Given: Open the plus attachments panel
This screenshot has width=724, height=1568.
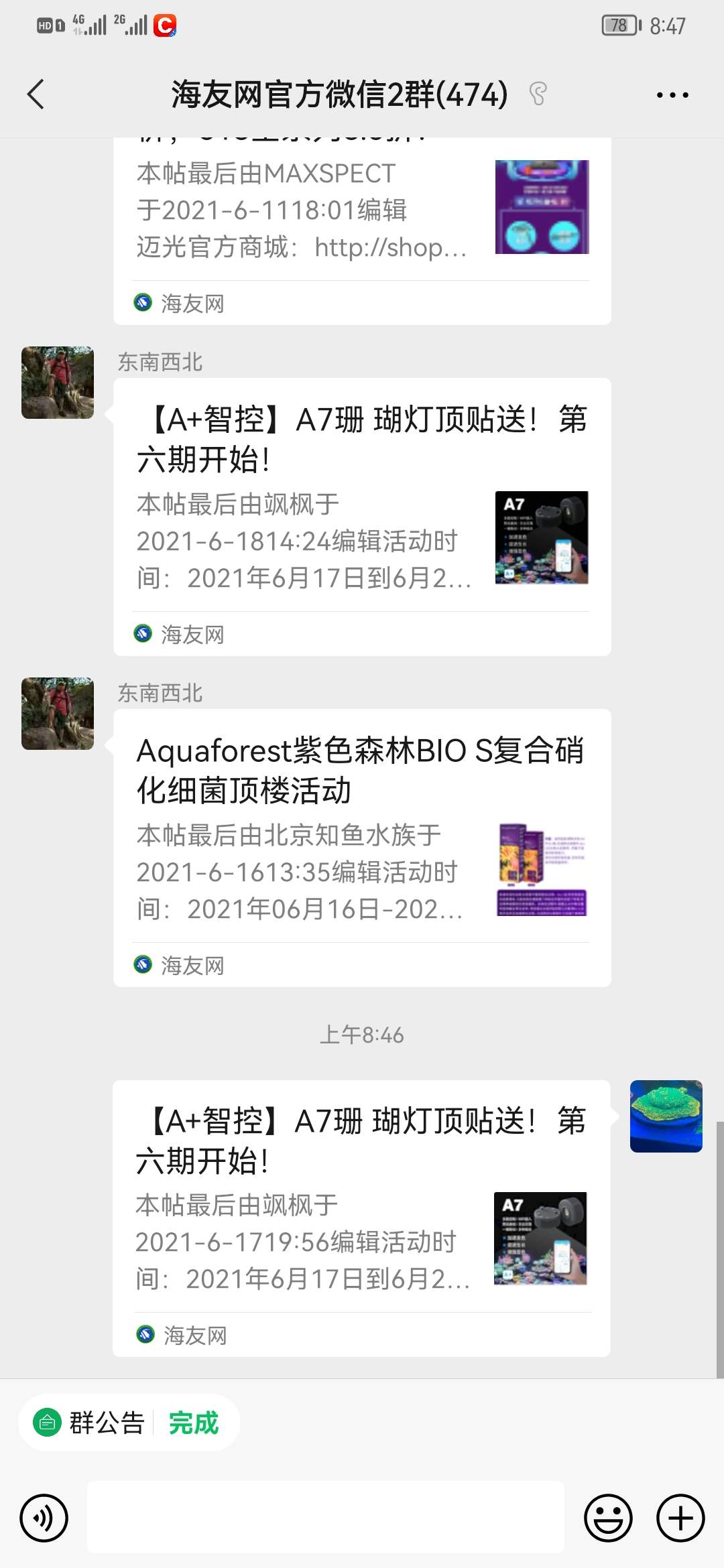Looking at the screenshot, I should [680, 1518].
